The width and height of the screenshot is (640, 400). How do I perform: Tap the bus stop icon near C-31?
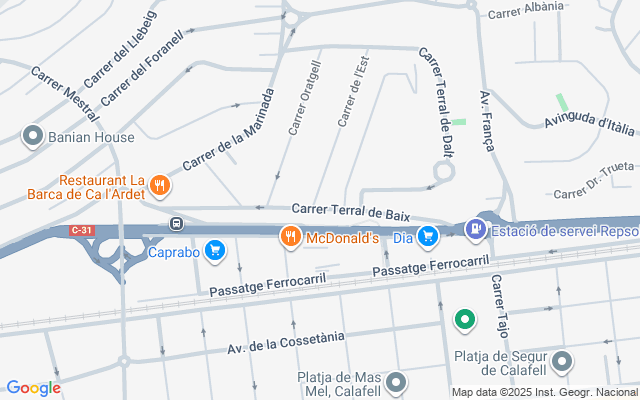click(176, 222)
